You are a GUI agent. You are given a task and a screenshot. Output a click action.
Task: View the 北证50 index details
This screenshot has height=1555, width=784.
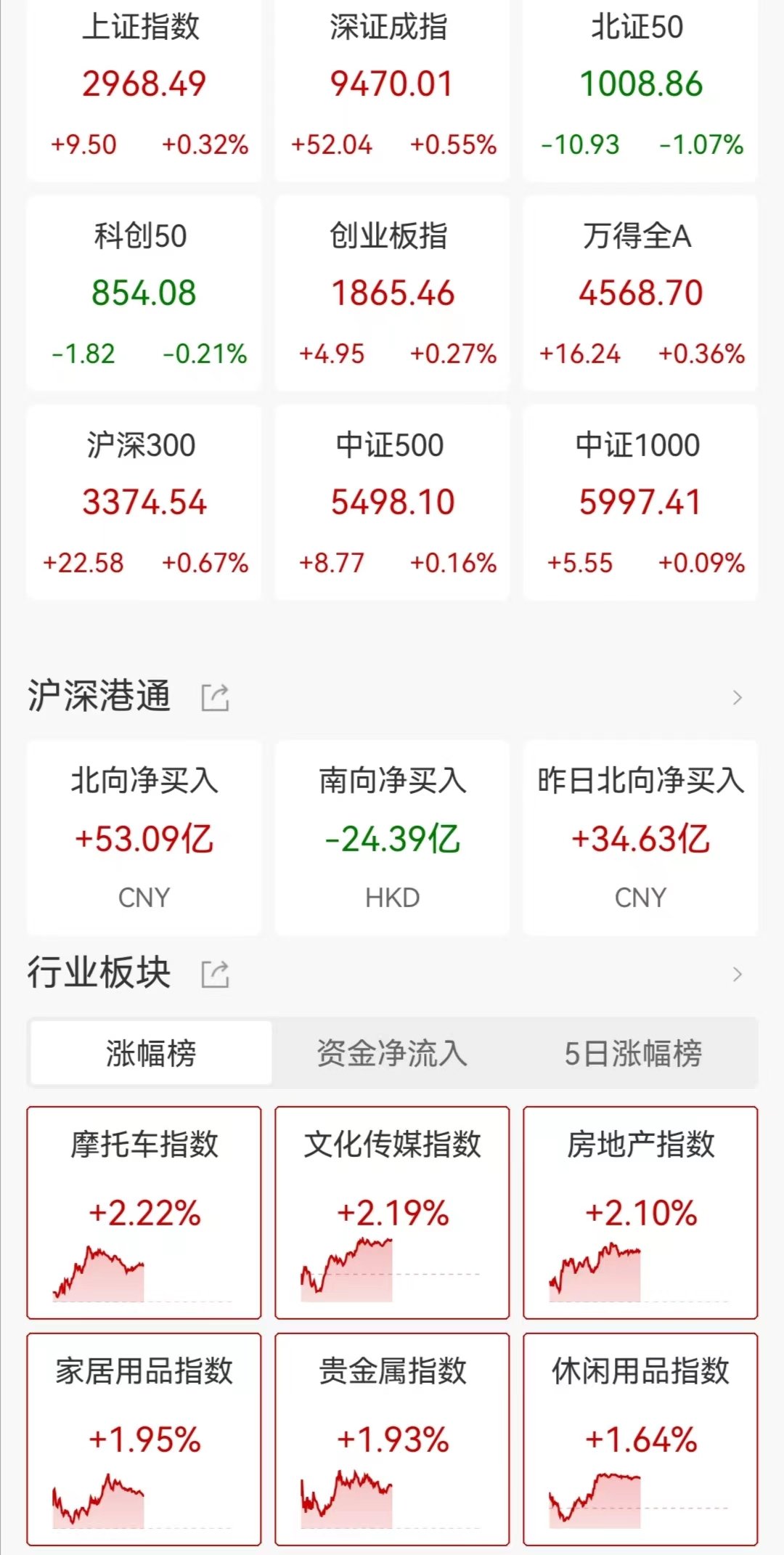(640, 87)
